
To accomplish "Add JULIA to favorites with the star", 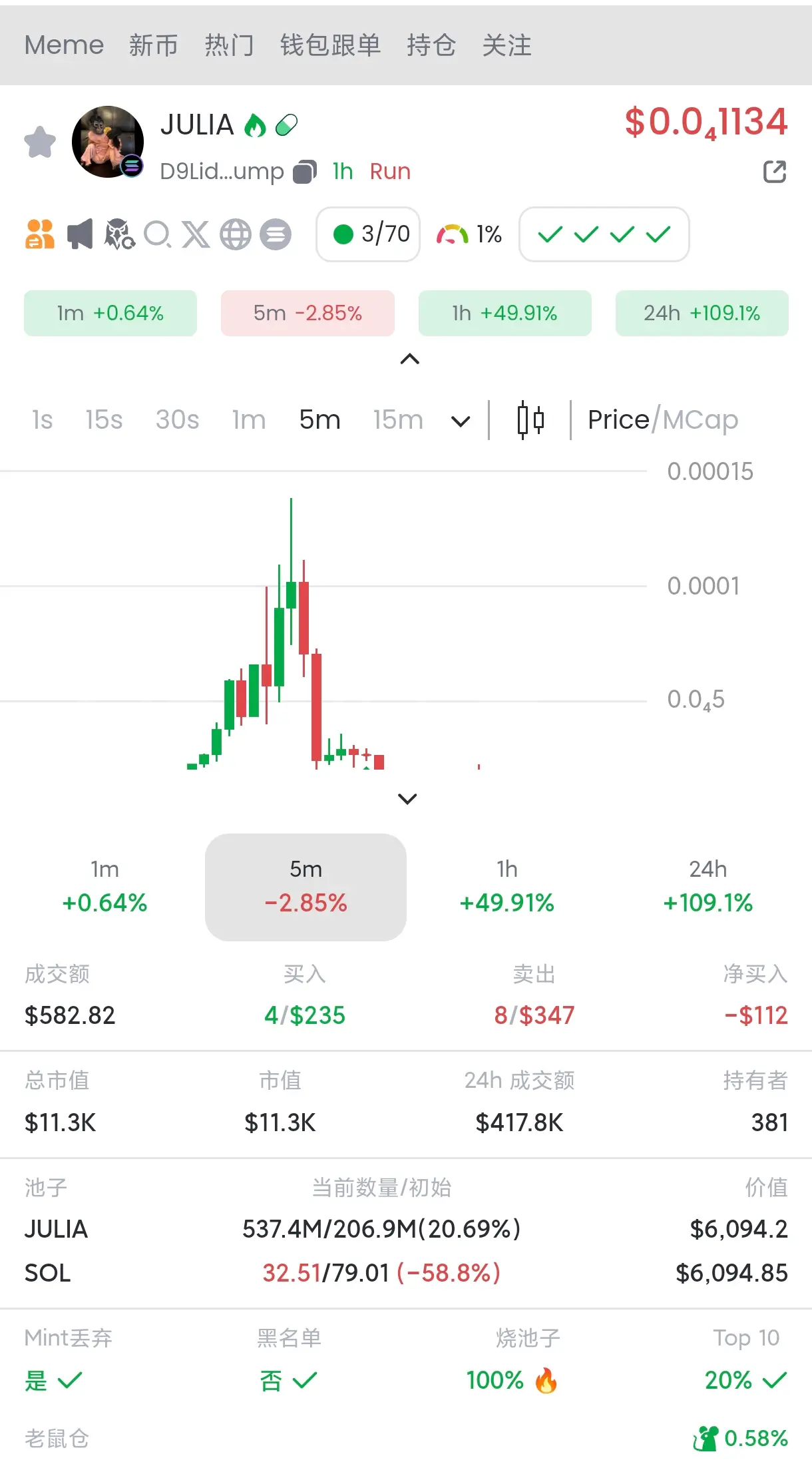I will 40,142.
